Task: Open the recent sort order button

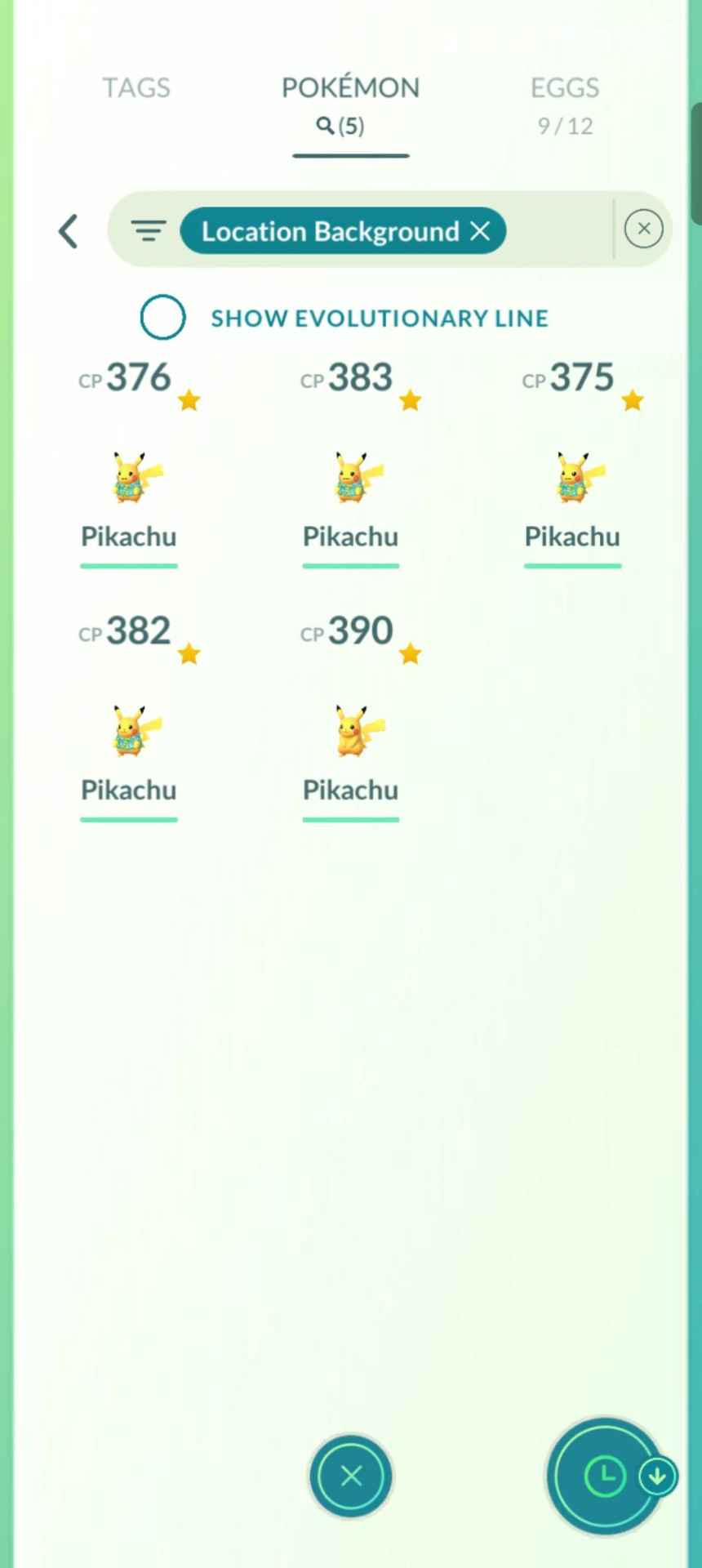Action: click(x=606, y=1476)
